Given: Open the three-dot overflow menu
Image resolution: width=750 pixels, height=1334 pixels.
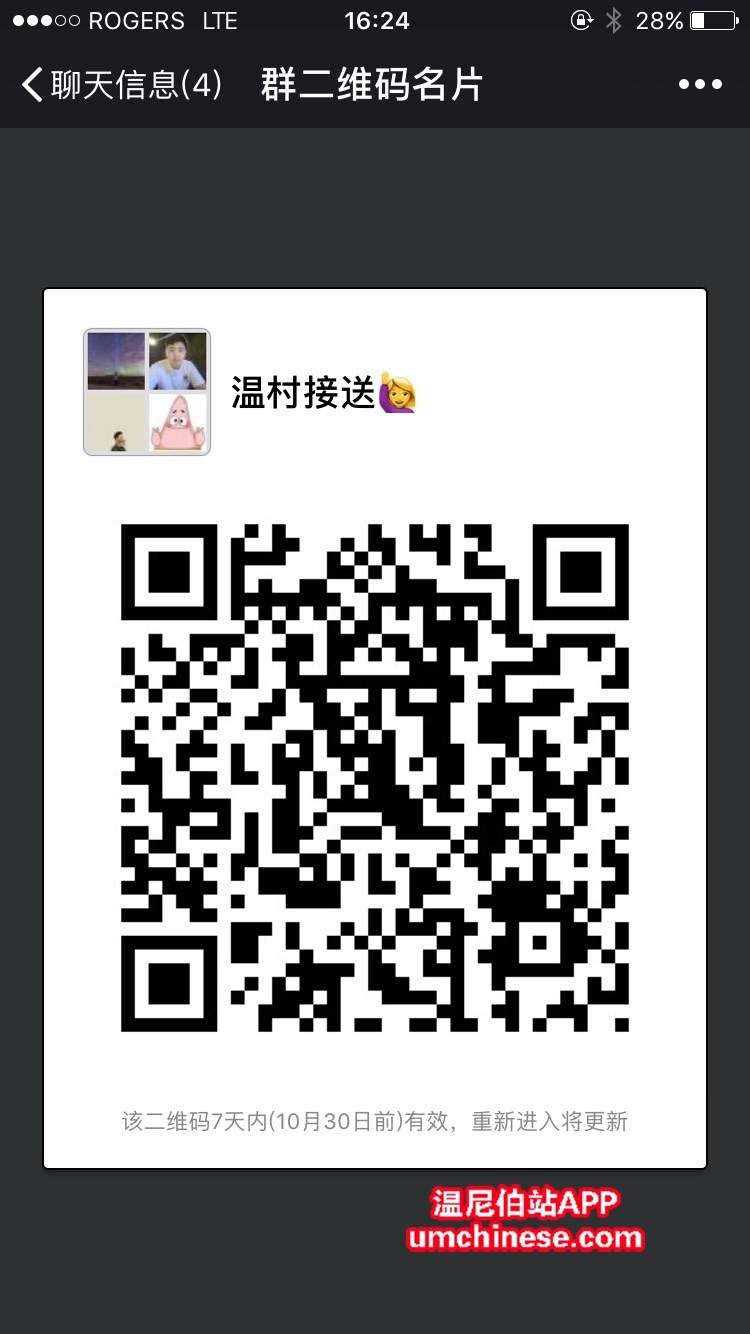Looking at the screenshot, I should pos(700,85).
